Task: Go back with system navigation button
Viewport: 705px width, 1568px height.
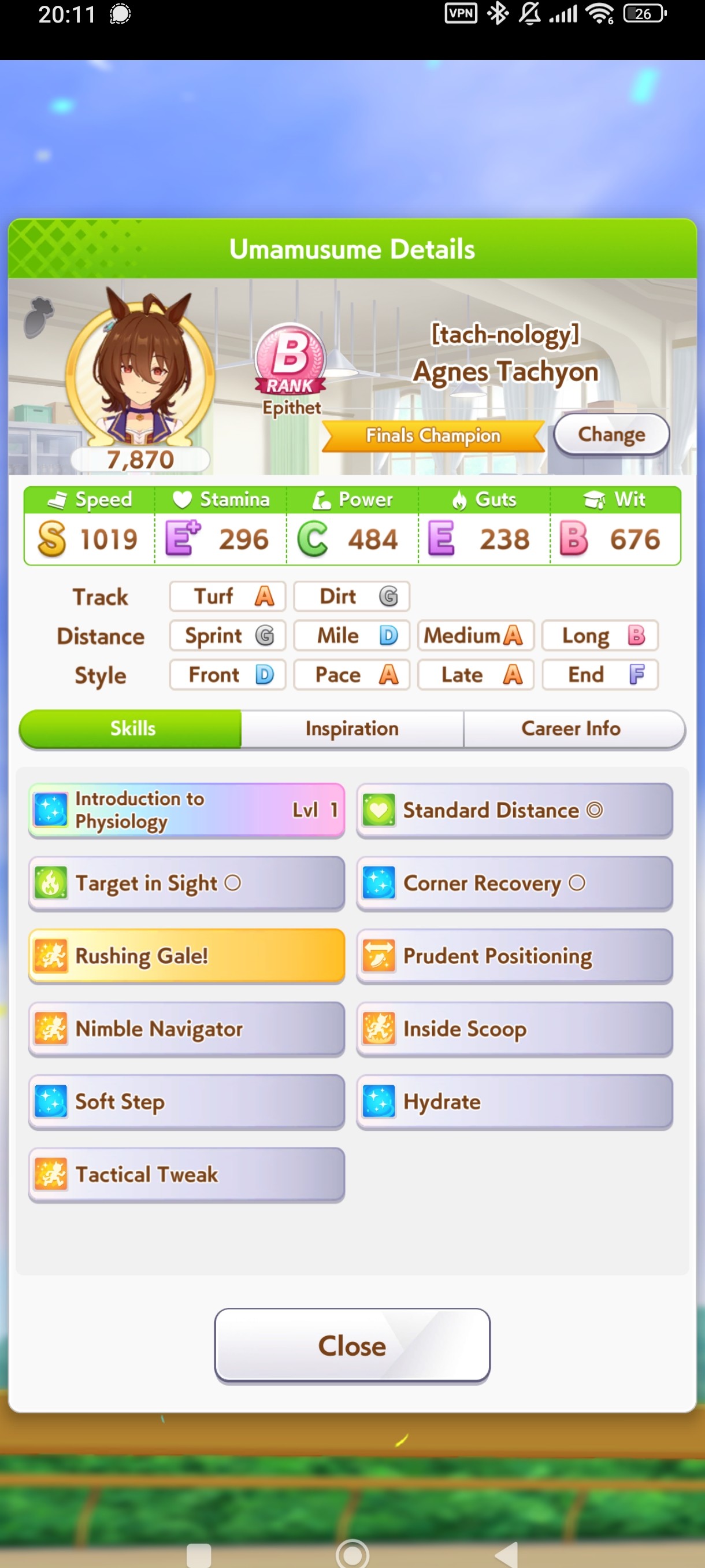Action: tap(507, 1554)
